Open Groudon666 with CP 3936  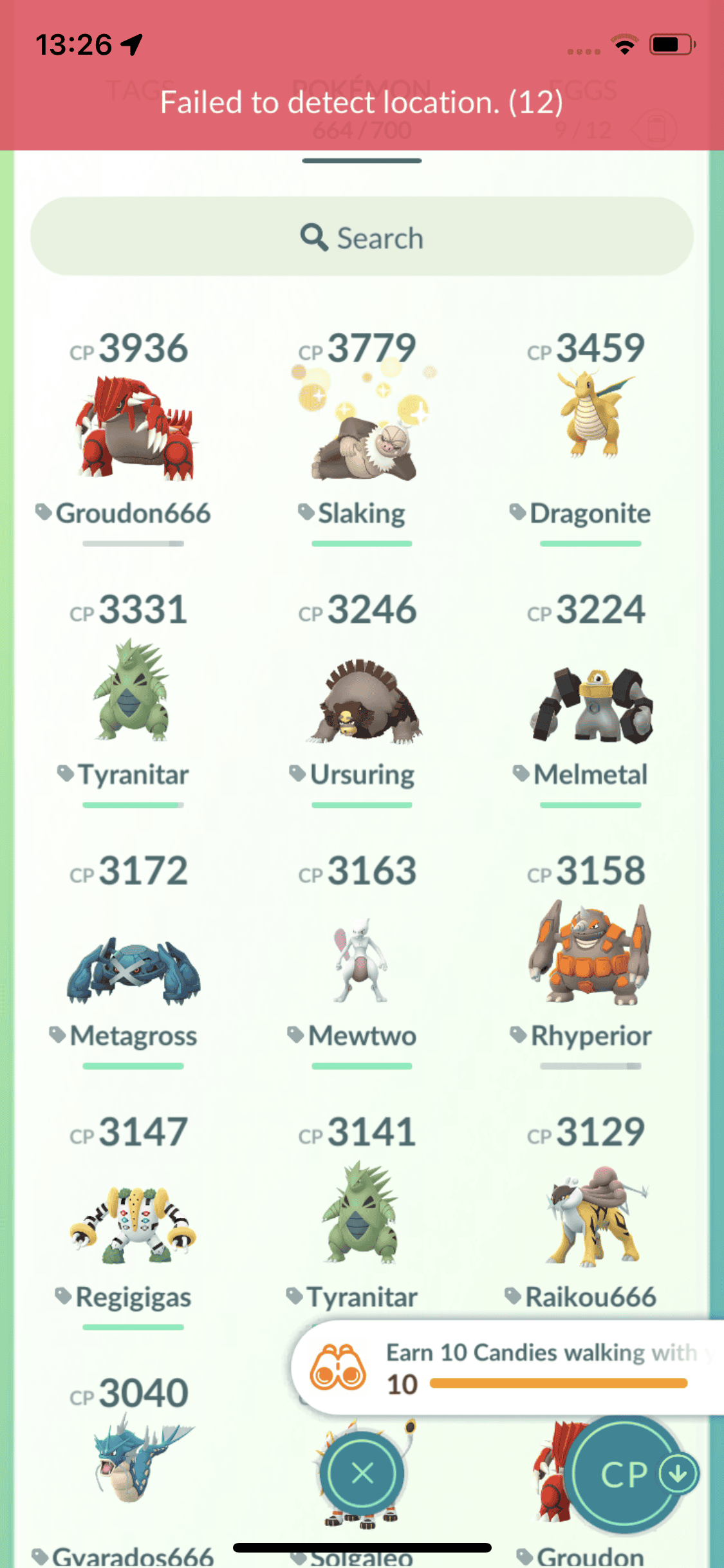click(x=133, y=429)
